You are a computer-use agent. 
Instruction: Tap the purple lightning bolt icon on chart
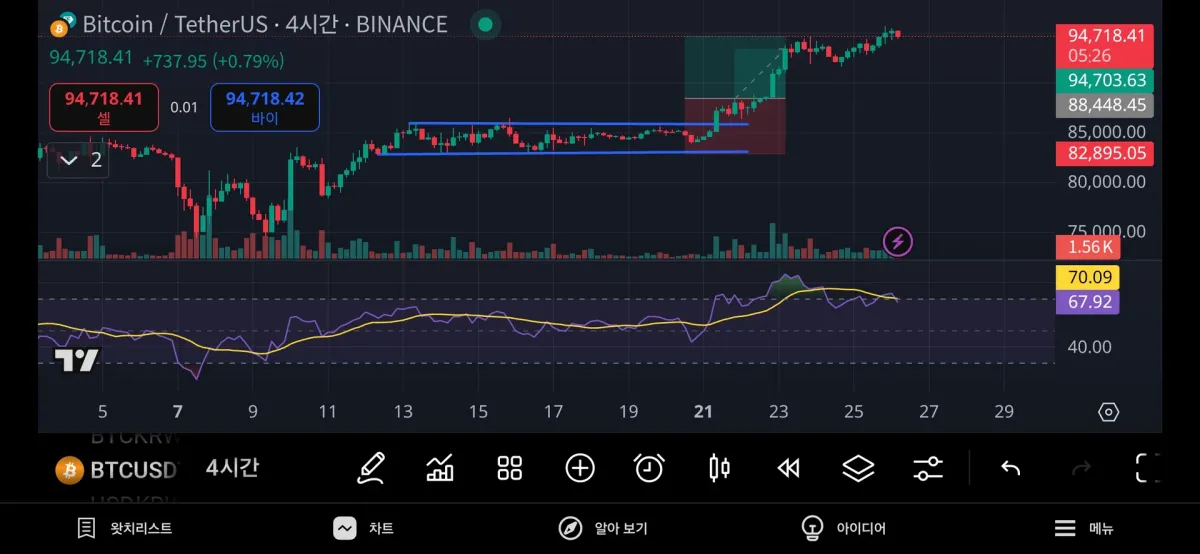(x=898, y=241)
